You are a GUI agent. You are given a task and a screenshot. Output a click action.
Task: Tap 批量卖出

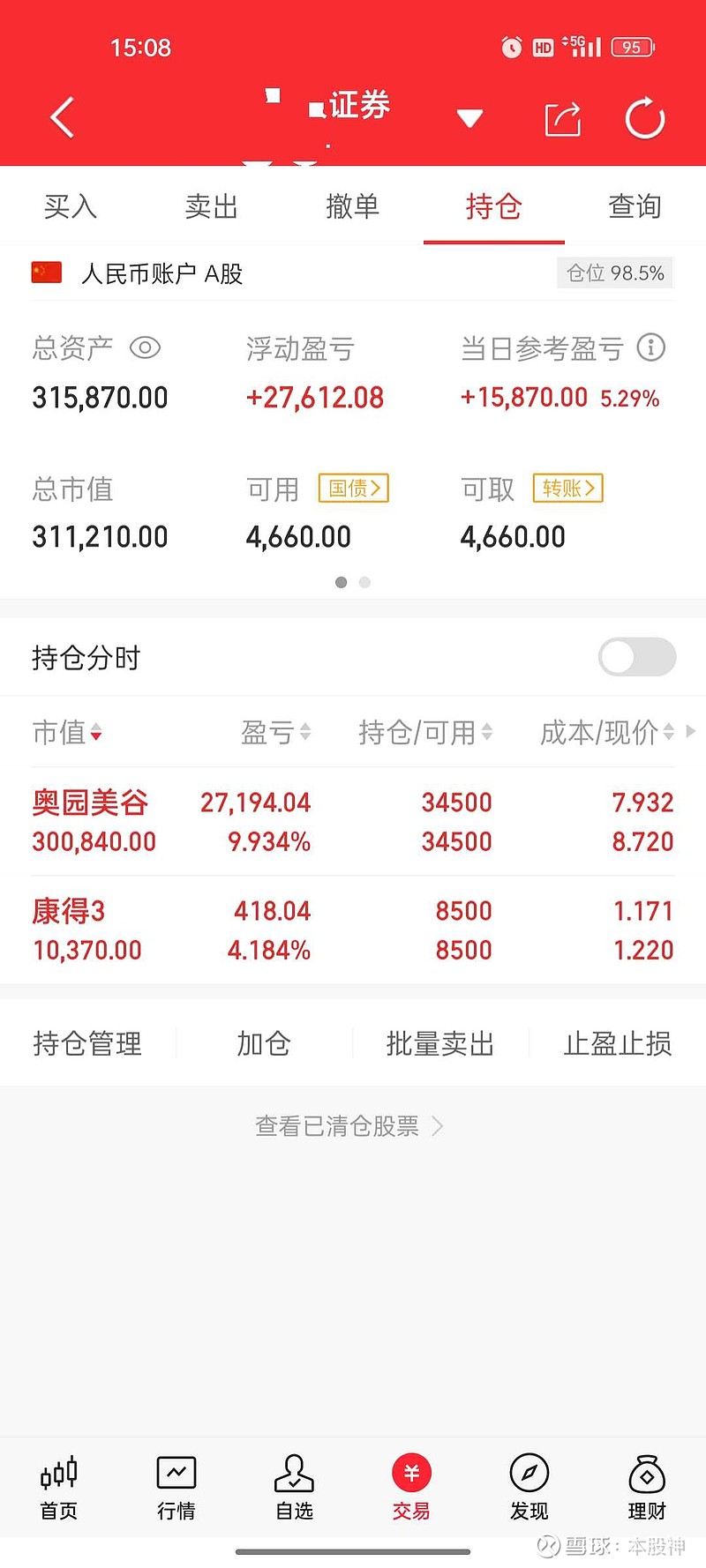point(440,1043)
